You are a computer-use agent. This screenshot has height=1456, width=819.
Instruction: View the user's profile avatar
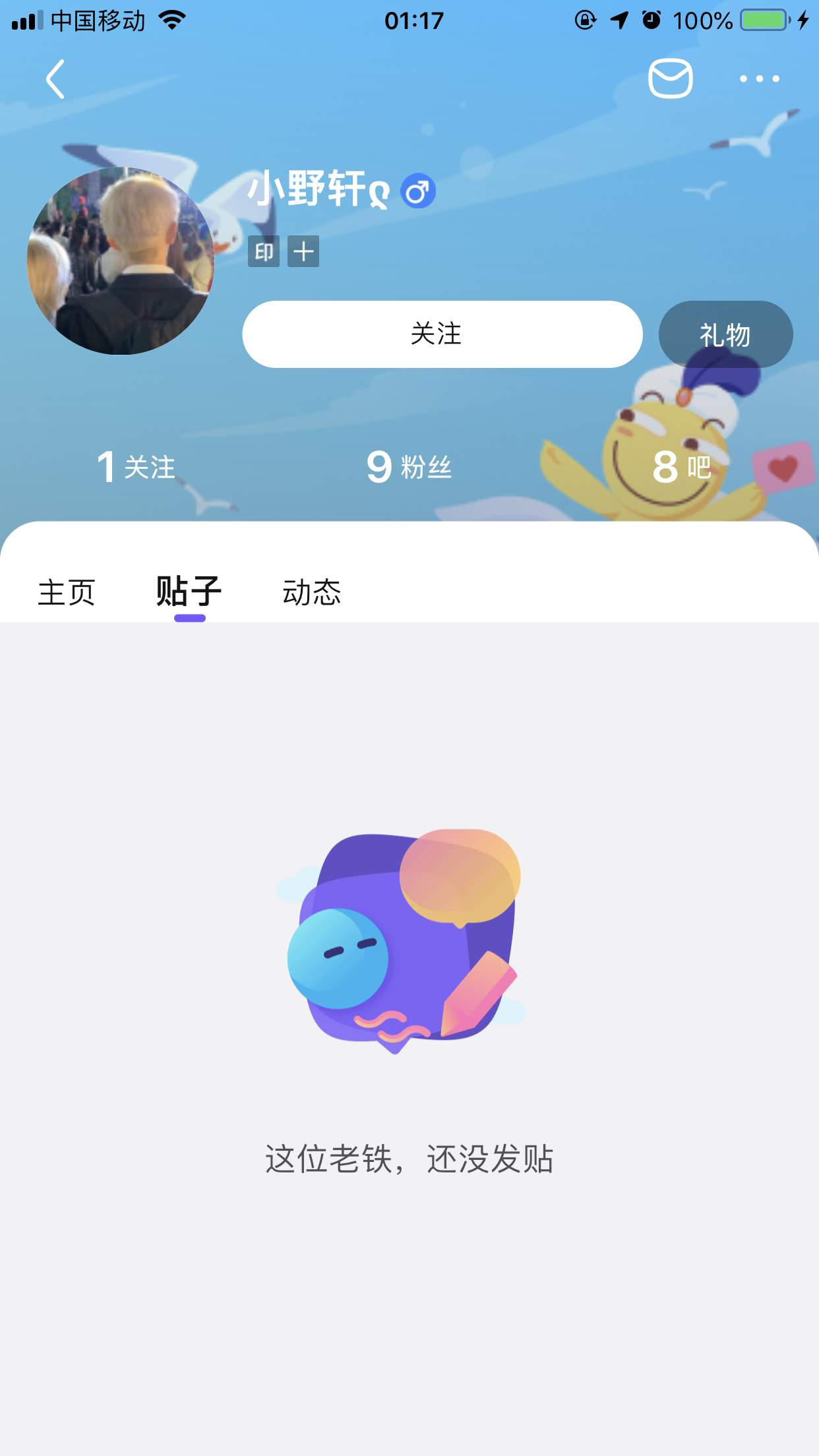[x=121, y=261]
